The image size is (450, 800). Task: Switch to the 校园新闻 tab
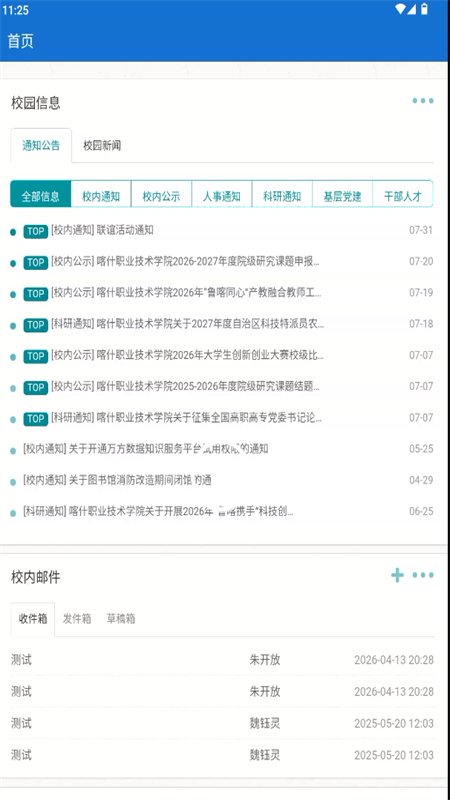tap(102, 145)
